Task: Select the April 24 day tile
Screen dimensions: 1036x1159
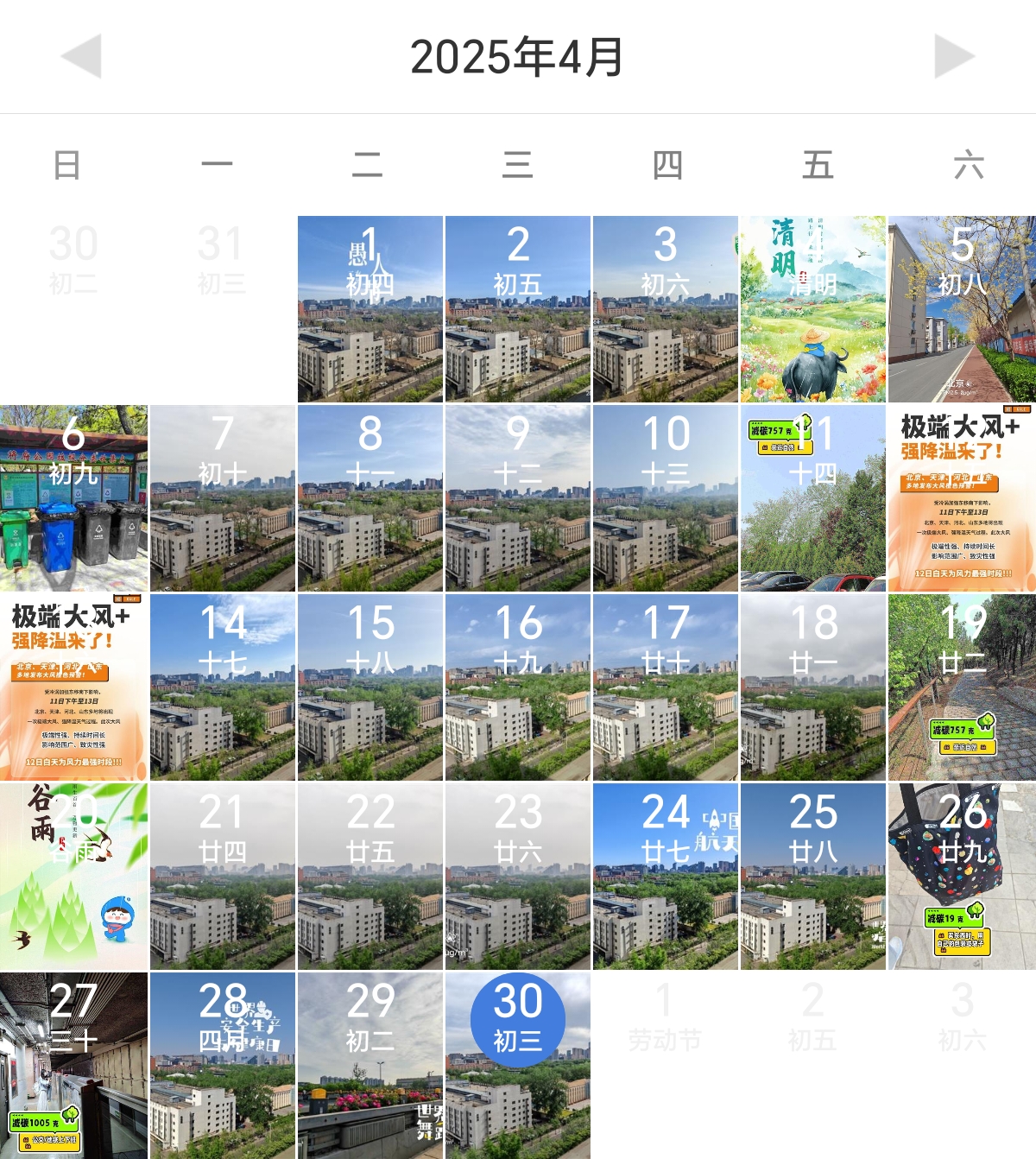Action: [x=665, y=877]
